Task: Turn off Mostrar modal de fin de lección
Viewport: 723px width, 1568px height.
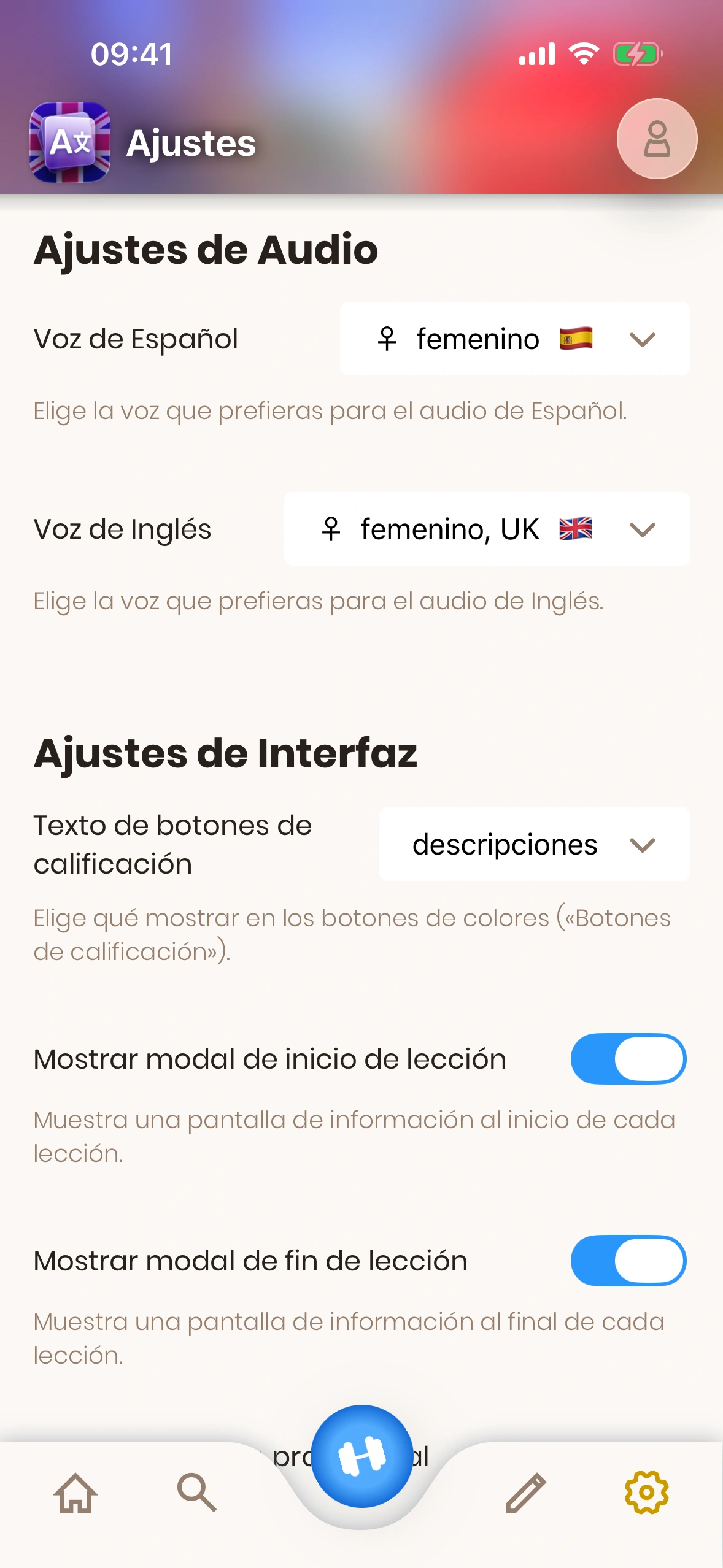Action: coord(628,1261)
